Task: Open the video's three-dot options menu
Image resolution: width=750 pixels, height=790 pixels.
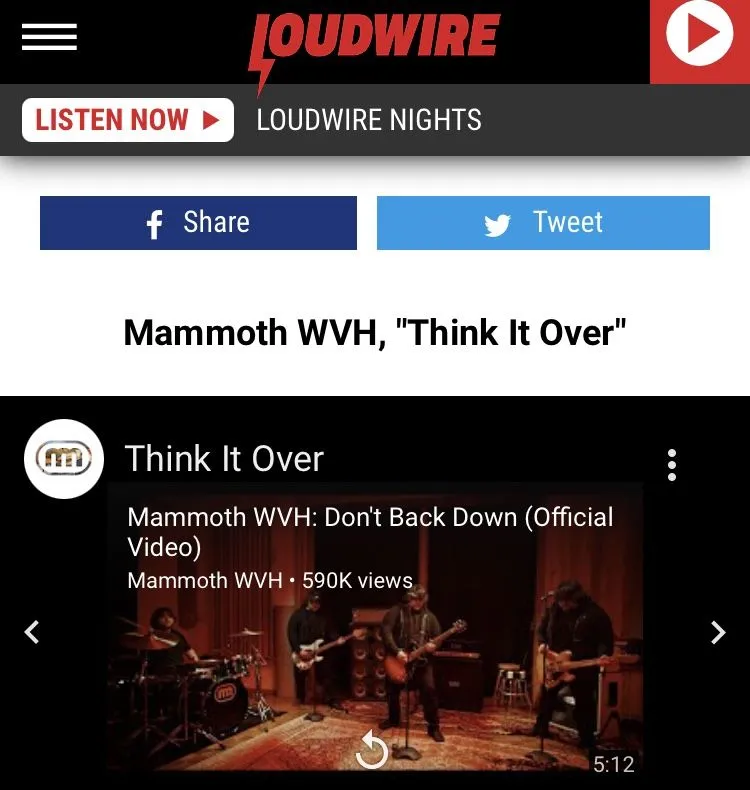Action: click(672, 464)
